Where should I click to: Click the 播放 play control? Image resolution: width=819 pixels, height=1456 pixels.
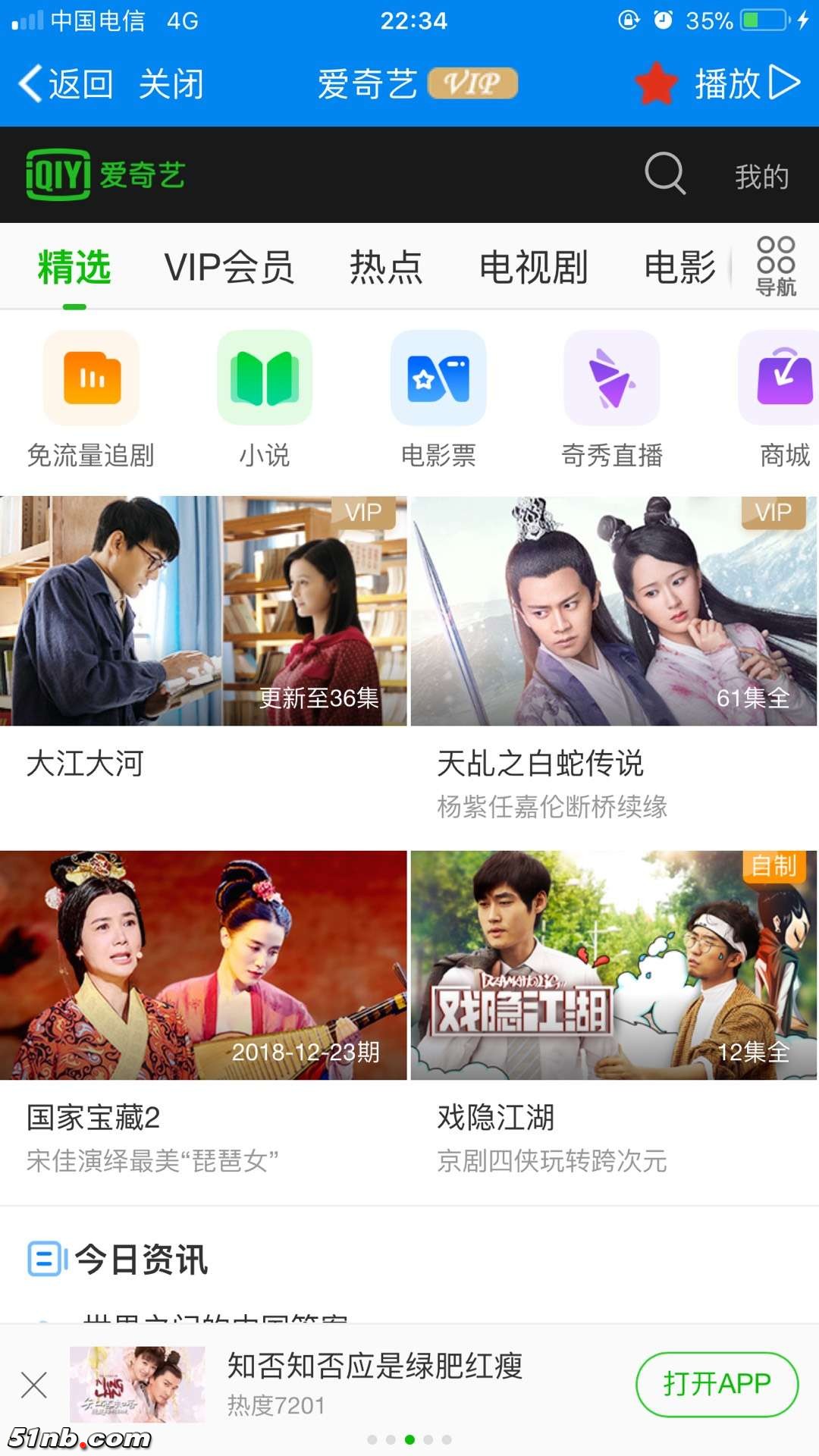coord(747,83)
